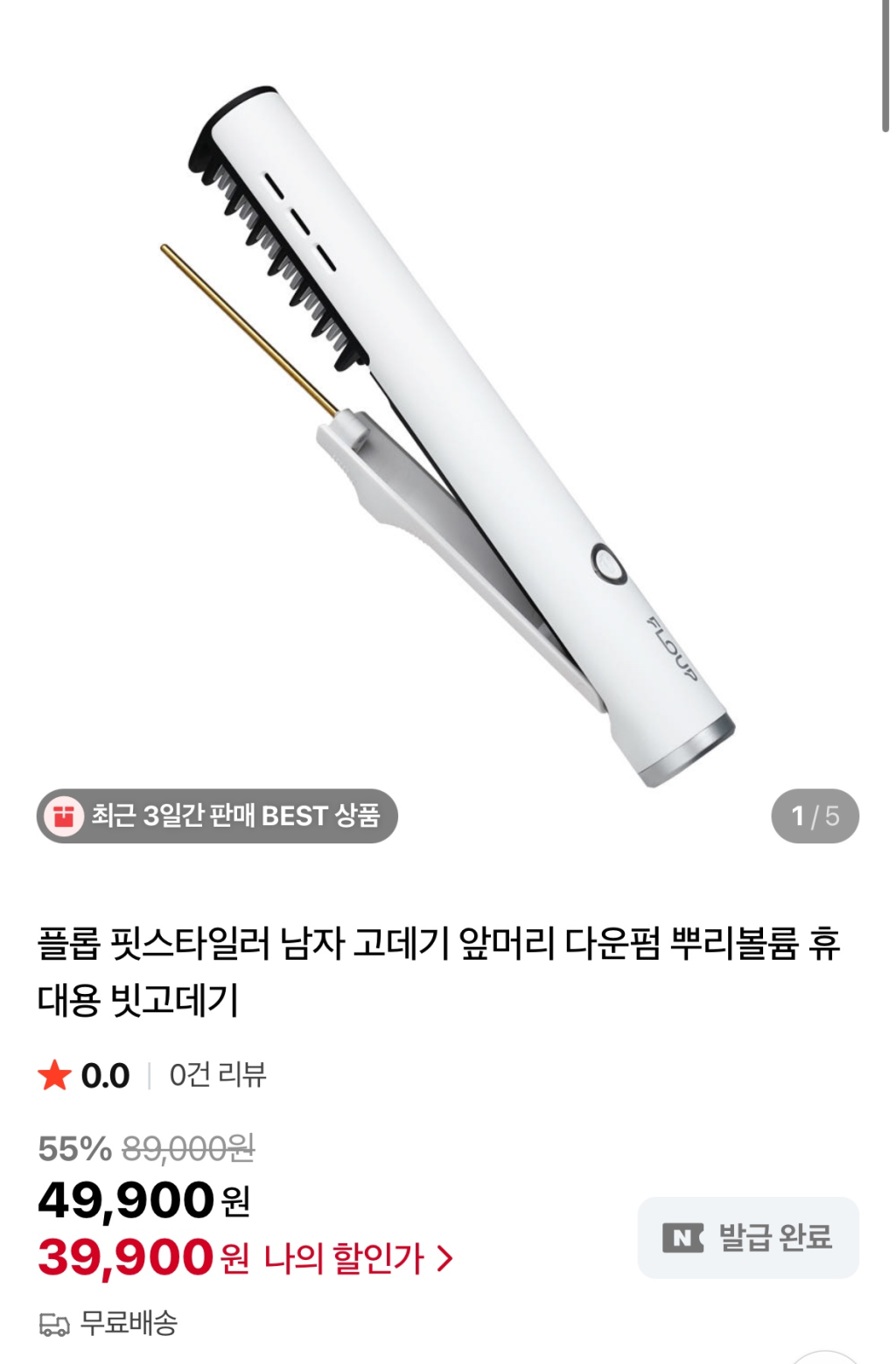Open the 0건 리뷰 reviews link
The height and width of the screenshot is (1364, 896).
click(217, 1074)
